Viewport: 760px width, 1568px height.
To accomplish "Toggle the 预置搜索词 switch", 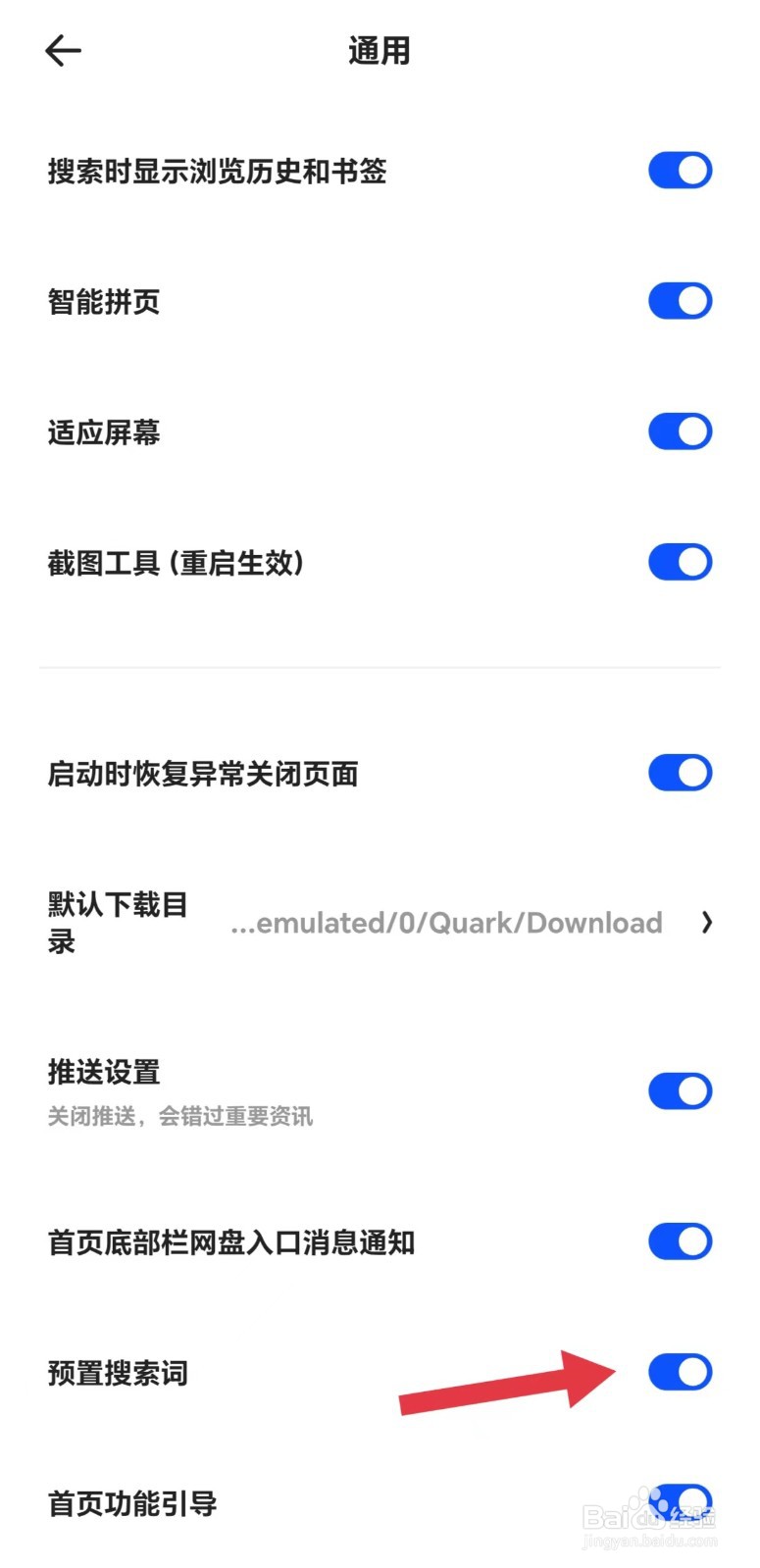I will 680,1372.
